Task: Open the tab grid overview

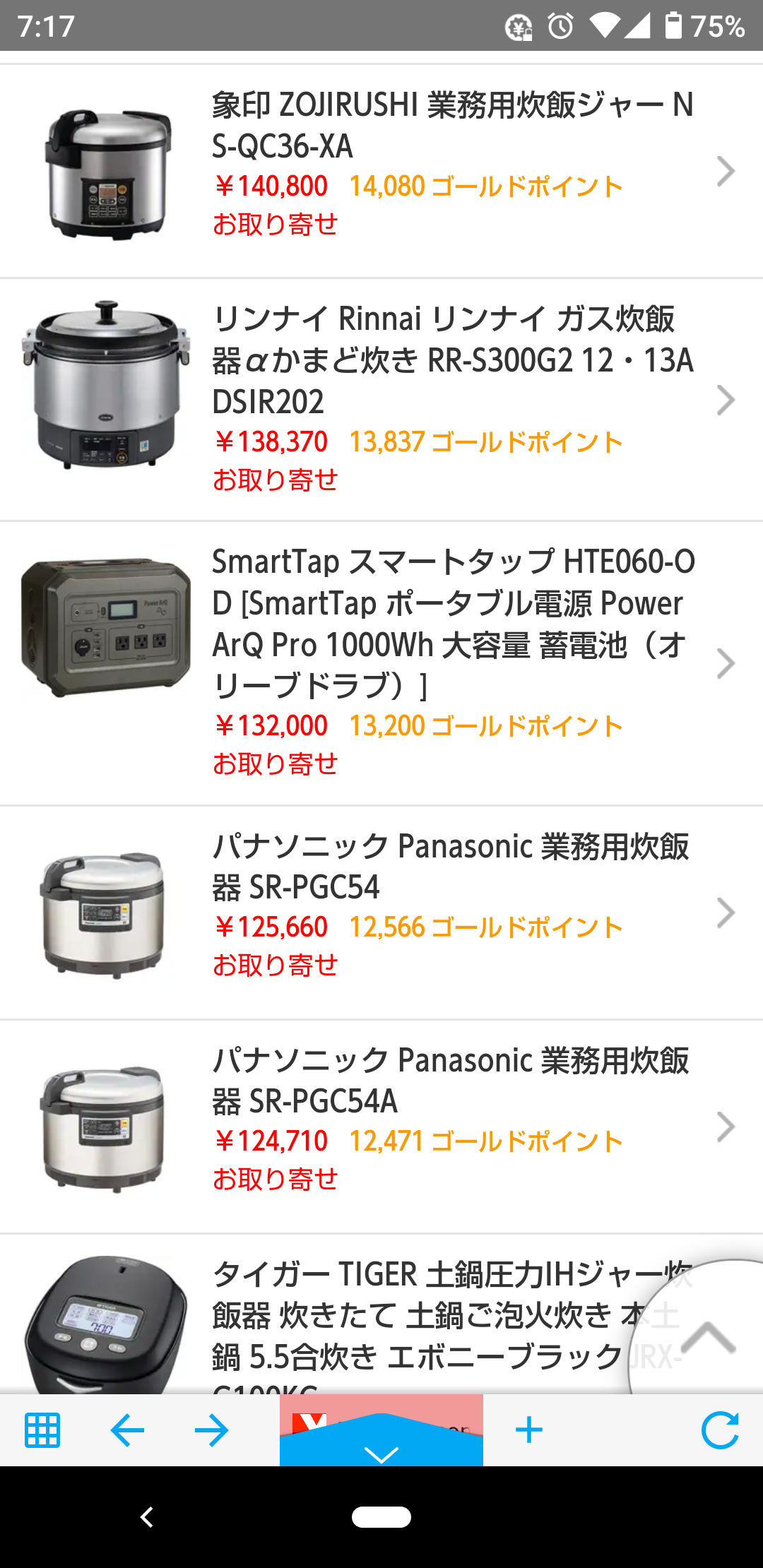Action: tap(42, 1431)
